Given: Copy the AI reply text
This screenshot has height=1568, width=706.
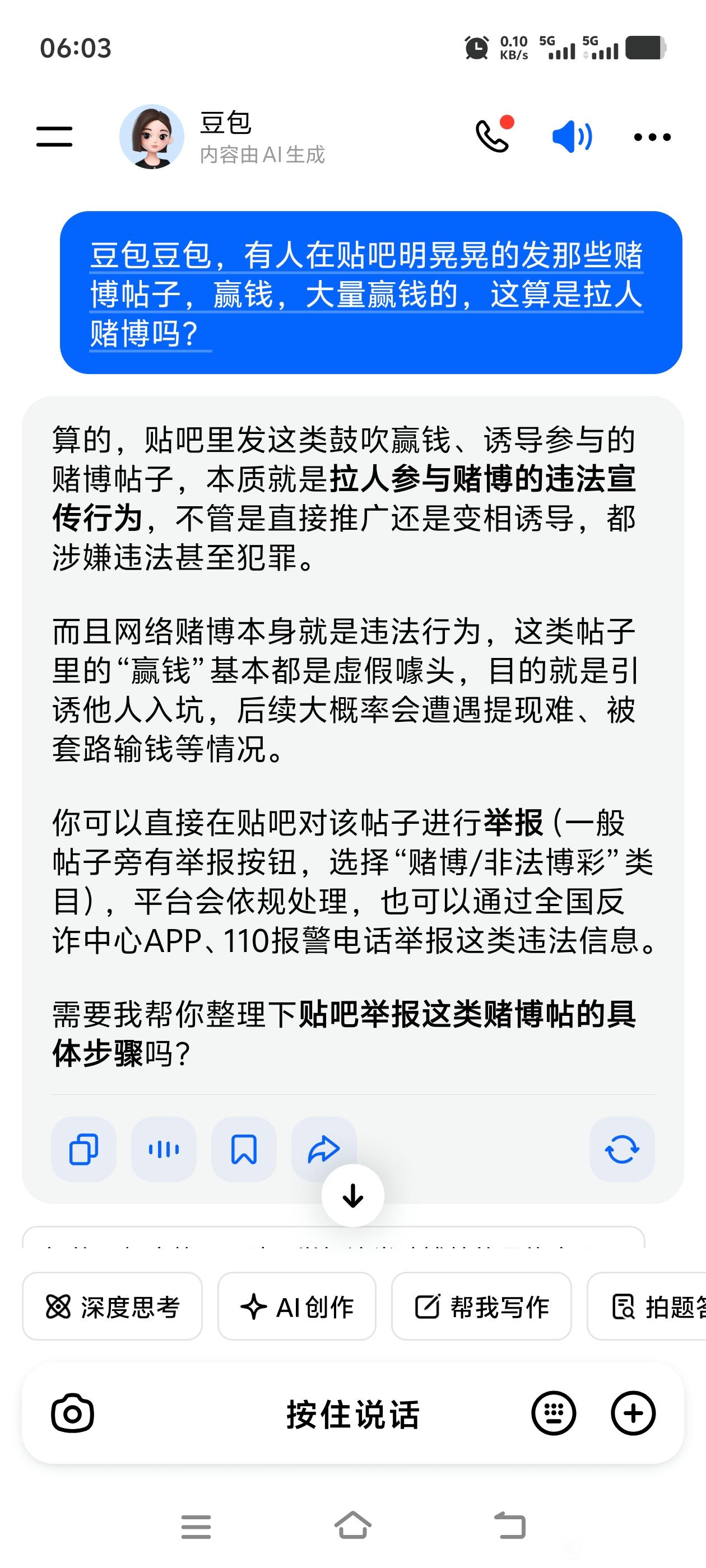Looking at the screenshot, I should (83, 1149).
